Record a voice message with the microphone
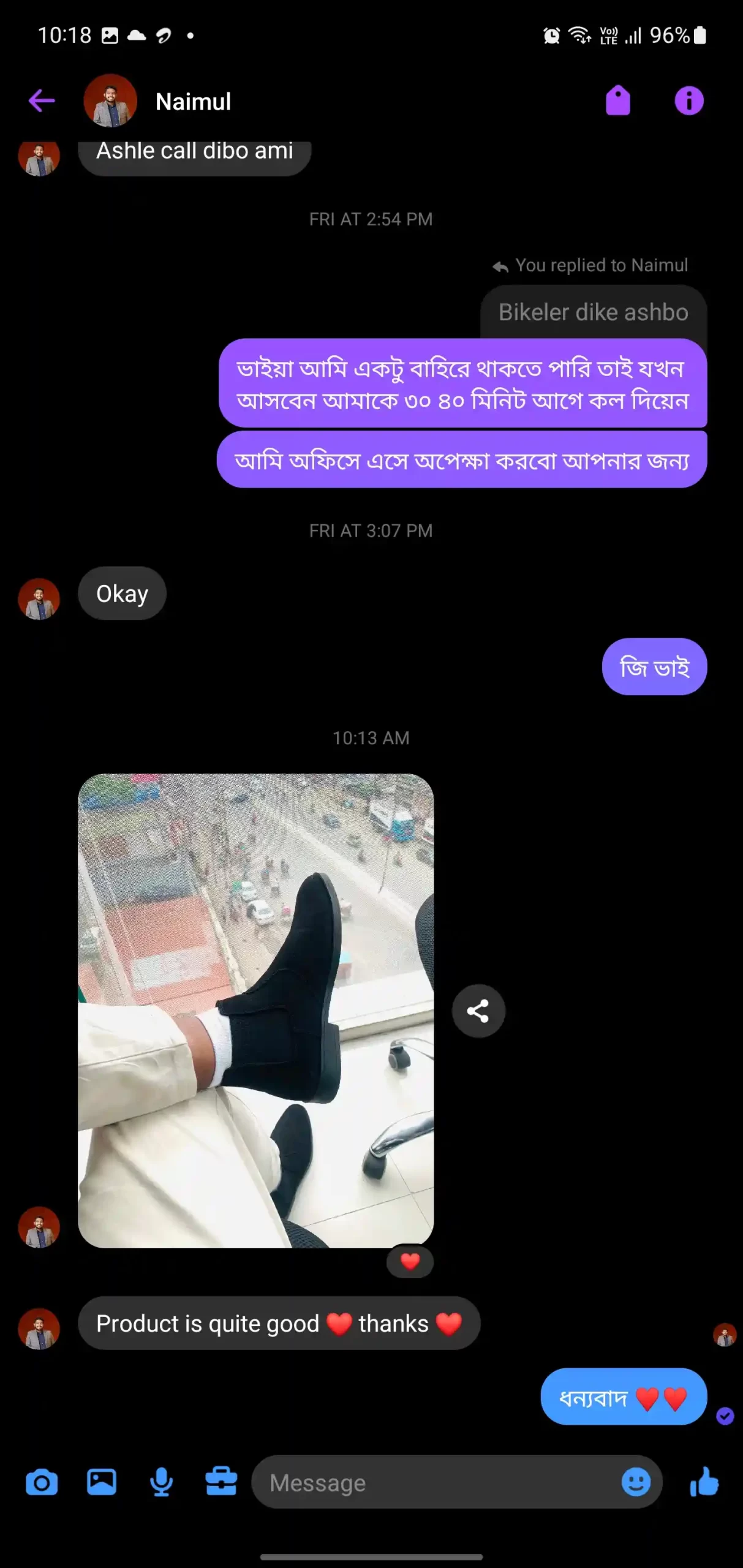The height and width of the screenshot is (1568, 743). pos(161,1483)
